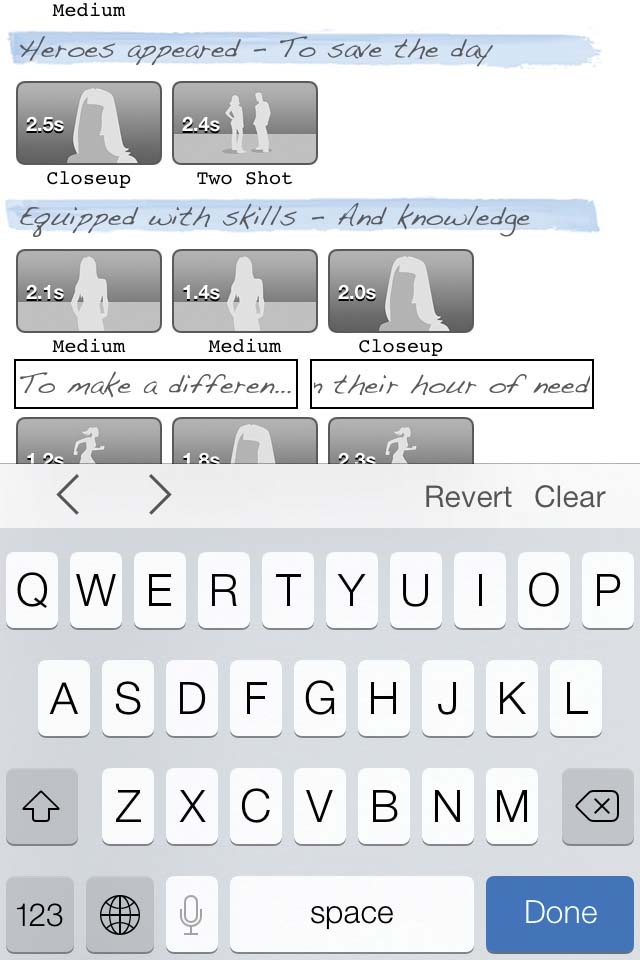This screenshot has width=640, height=960.
Task: Tap Revert to restore original text
Action: point(468,496)
